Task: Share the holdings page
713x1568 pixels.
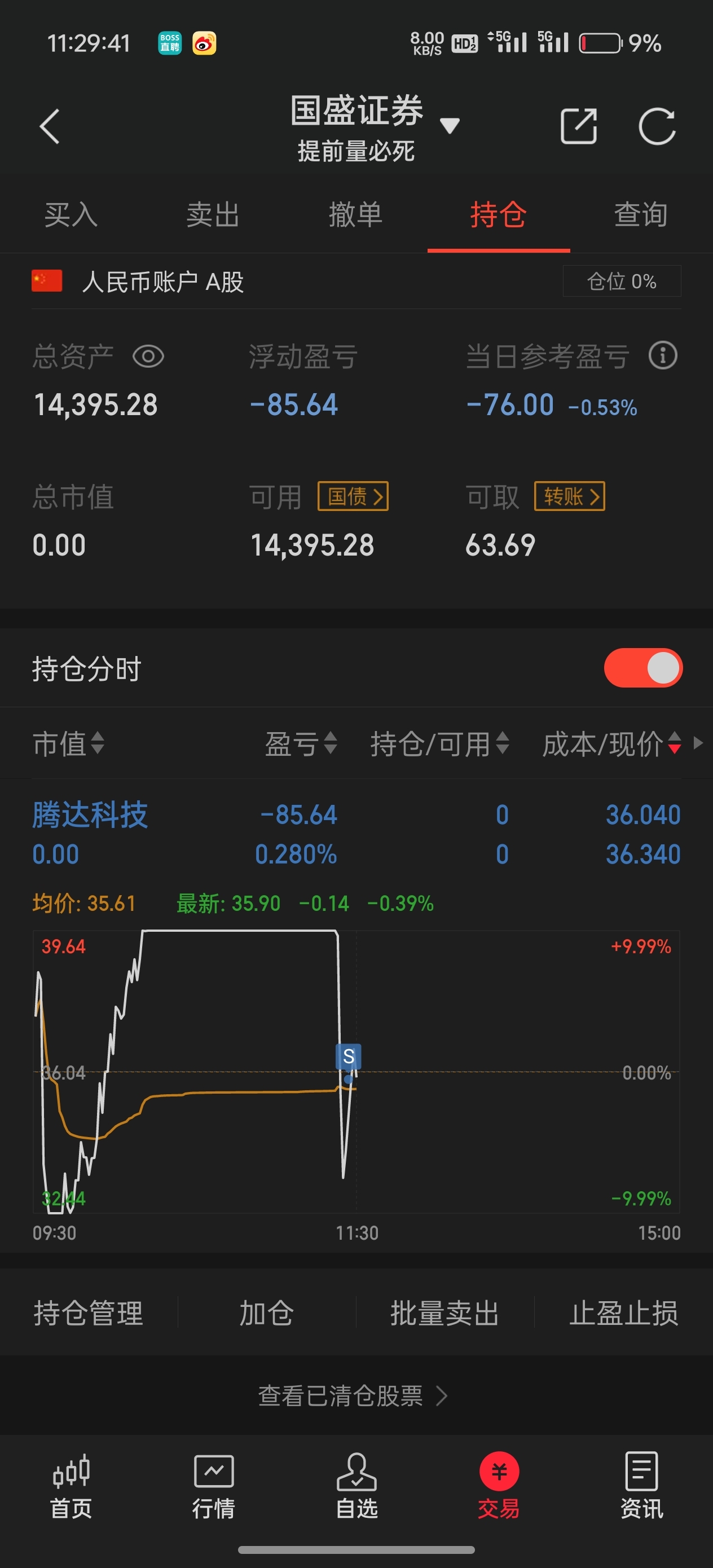Action: click(x=578, y=126)
